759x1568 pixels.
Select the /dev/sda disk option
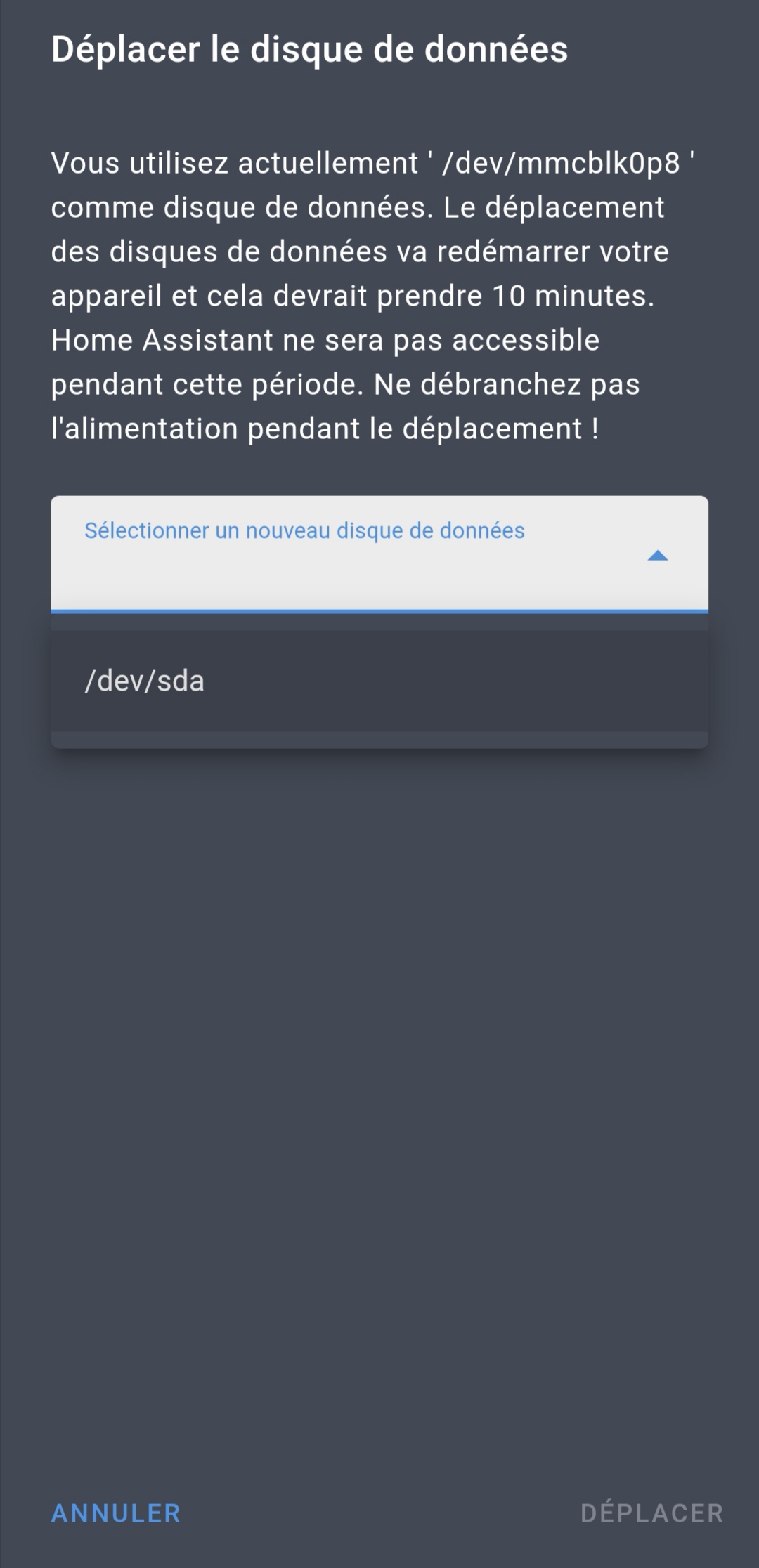[x=379, y=681]
